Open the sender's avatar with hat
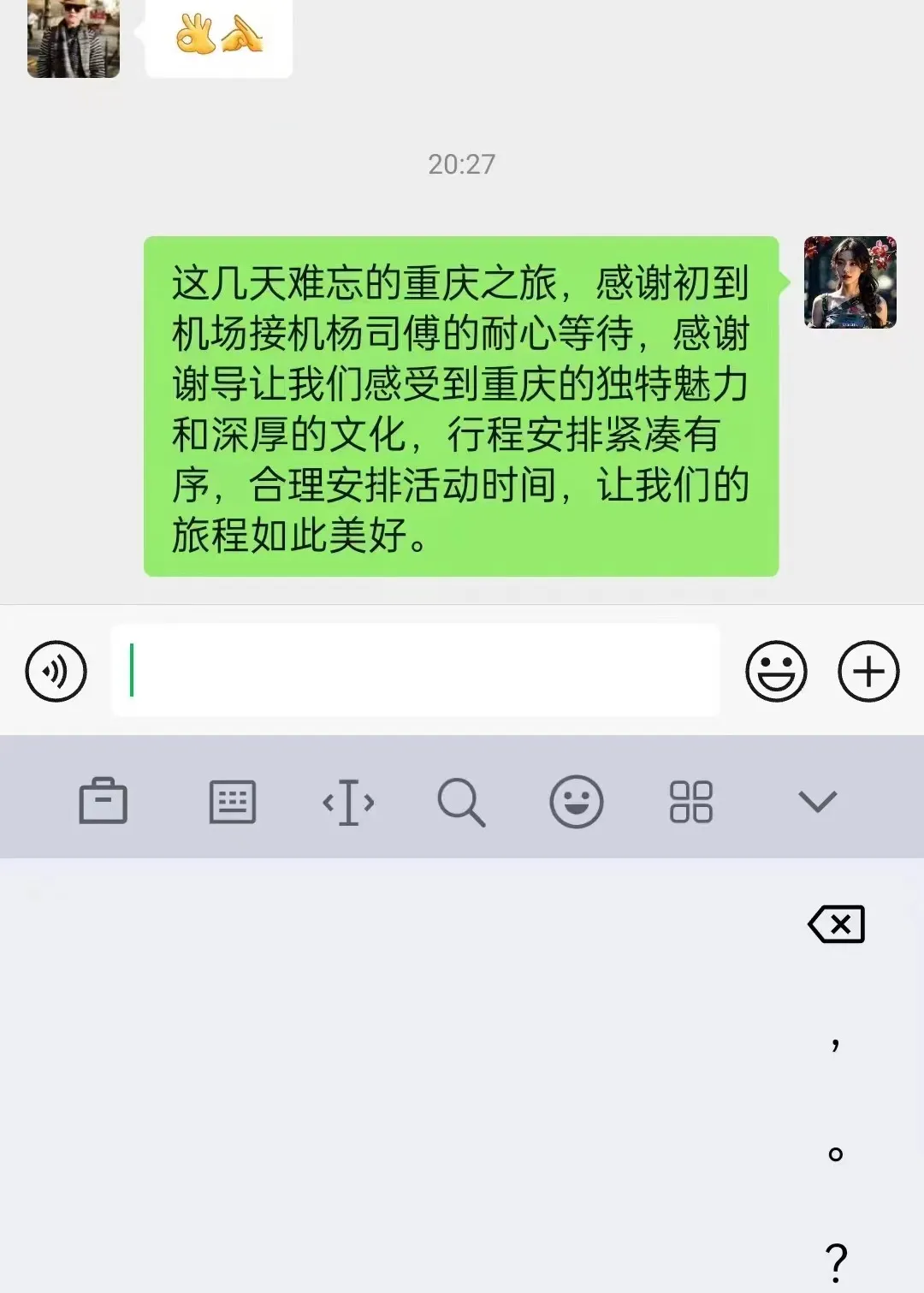Image resolution: width=924 pixels, height=1293 pixels. 74,39
